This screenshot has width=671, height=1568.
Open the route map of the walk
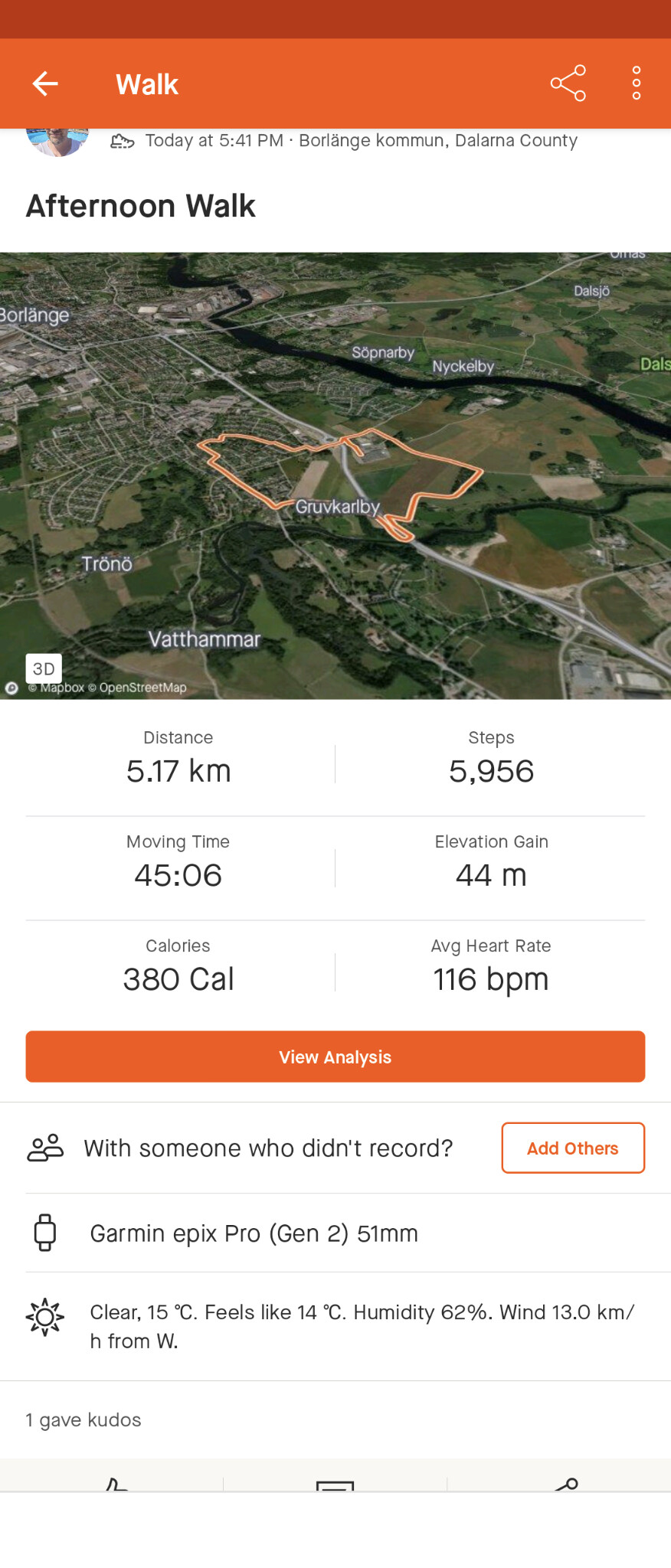pyautogui.click(x=335, y=475)
